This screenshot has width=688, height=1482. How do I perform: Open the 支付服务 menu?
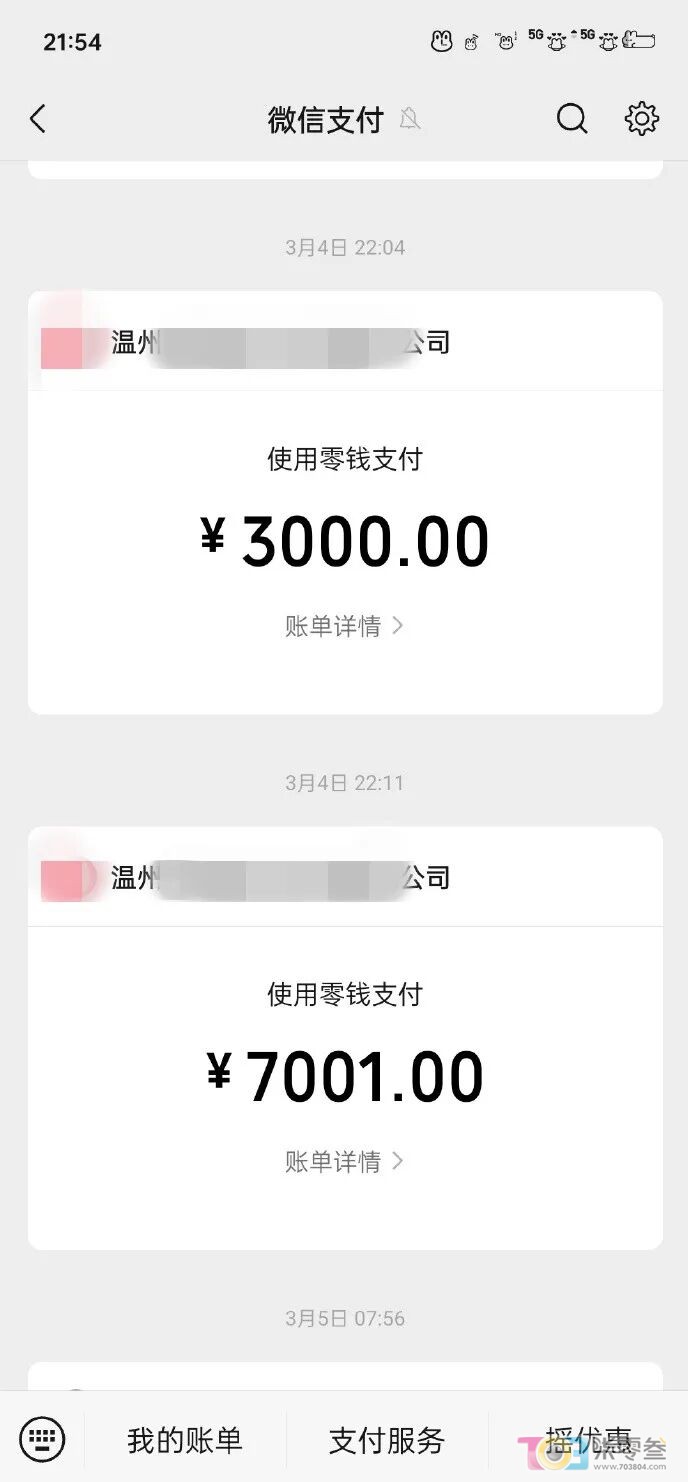coord(387,1441)
